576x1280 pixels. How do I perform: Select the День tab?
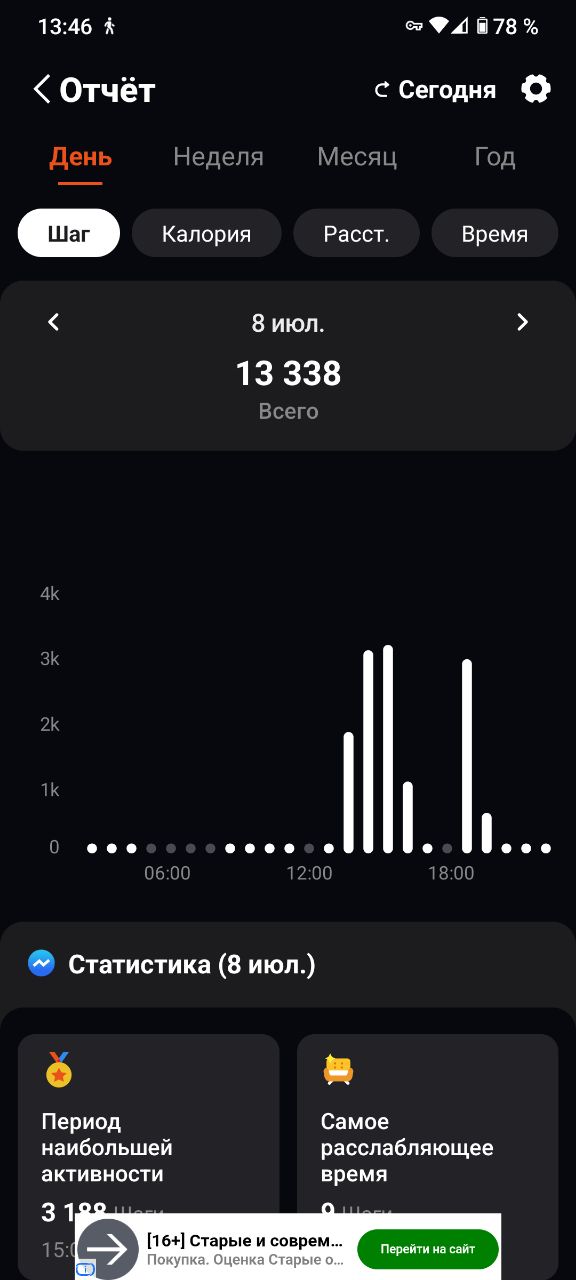[x=80, y=157]
